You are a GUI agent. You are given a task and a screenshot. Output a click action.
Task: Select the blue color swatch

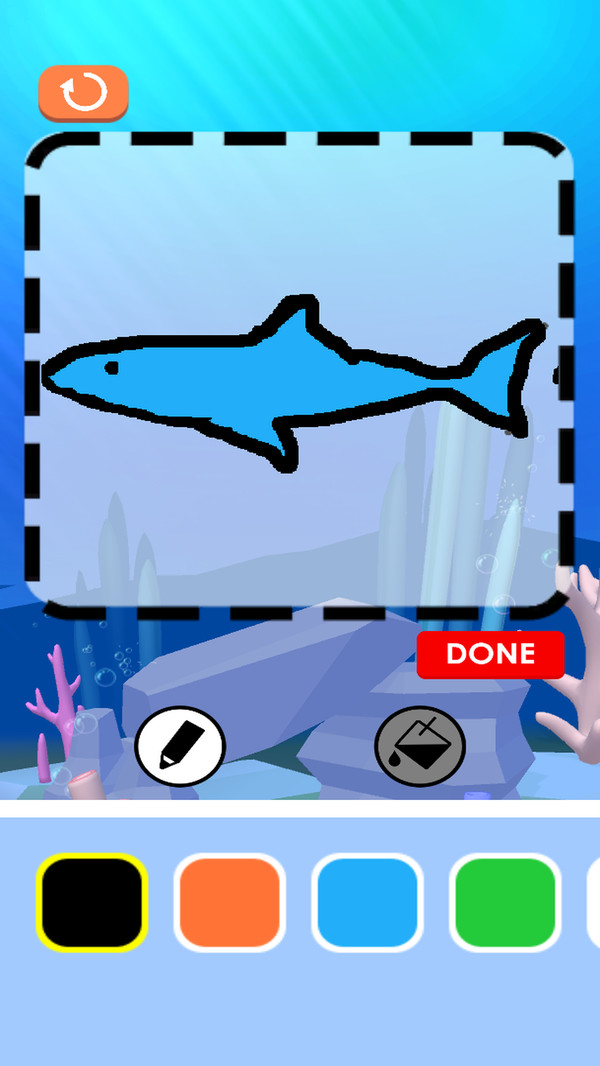(x=367, y=903)
